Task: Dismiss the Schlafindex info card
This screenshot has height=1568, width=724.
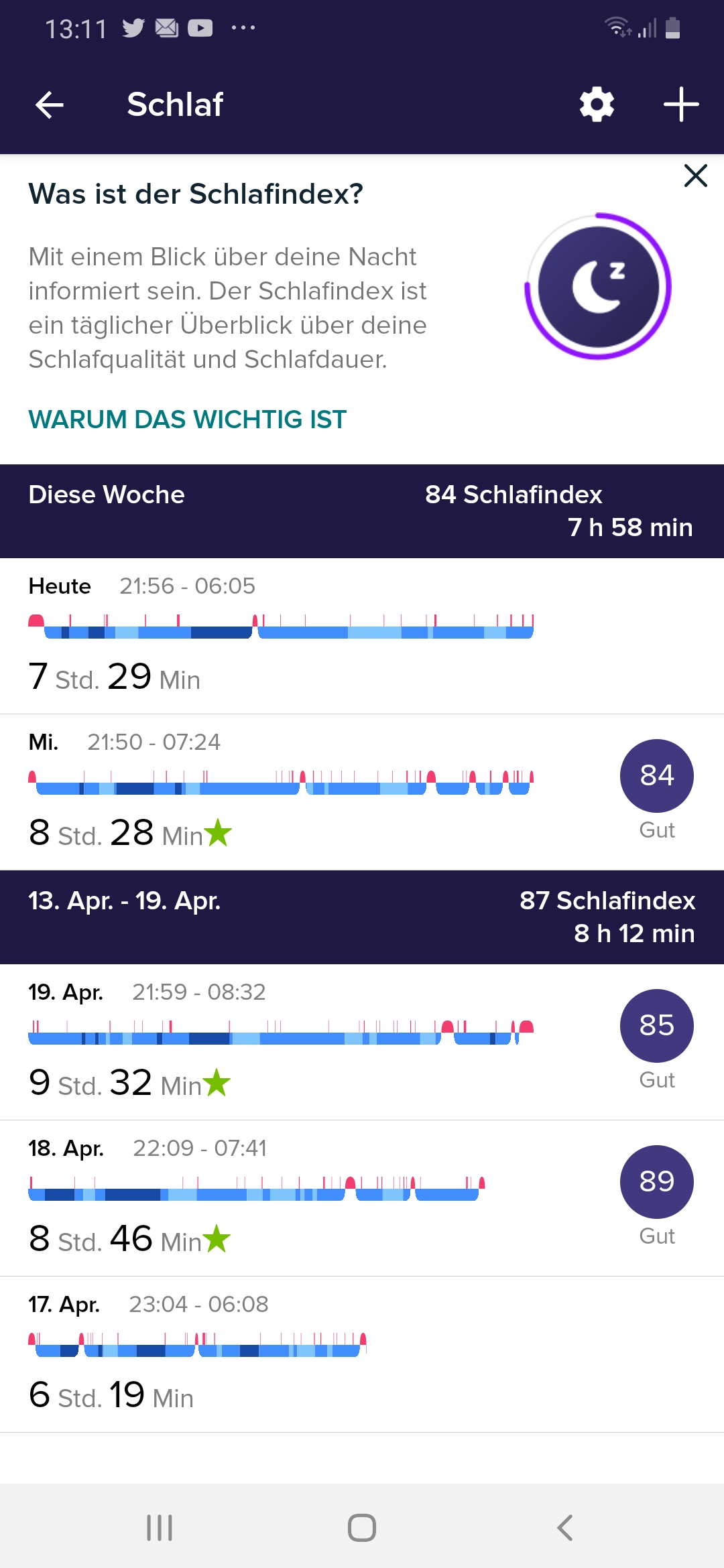Action: (x=695, y=176)
